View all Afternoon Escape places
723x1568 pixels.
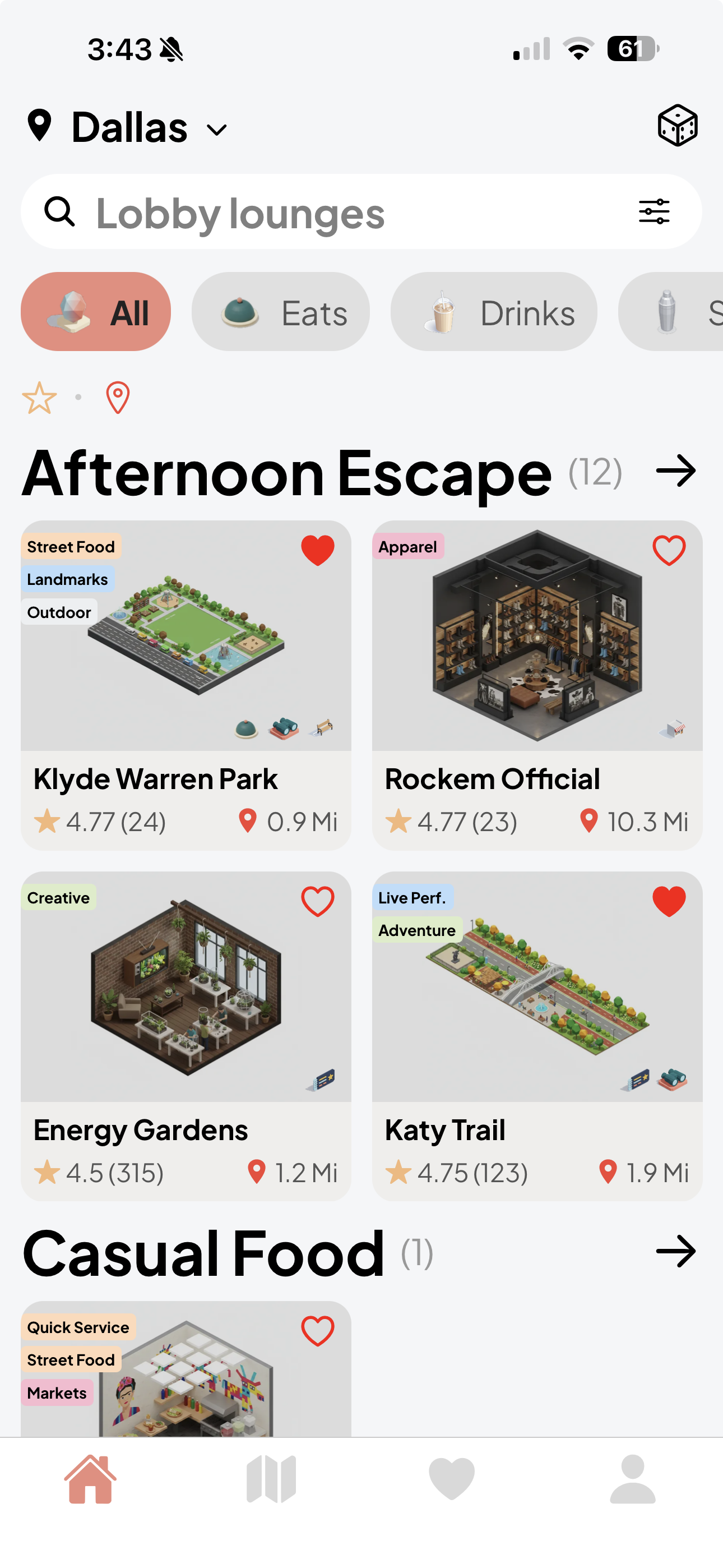675,471
